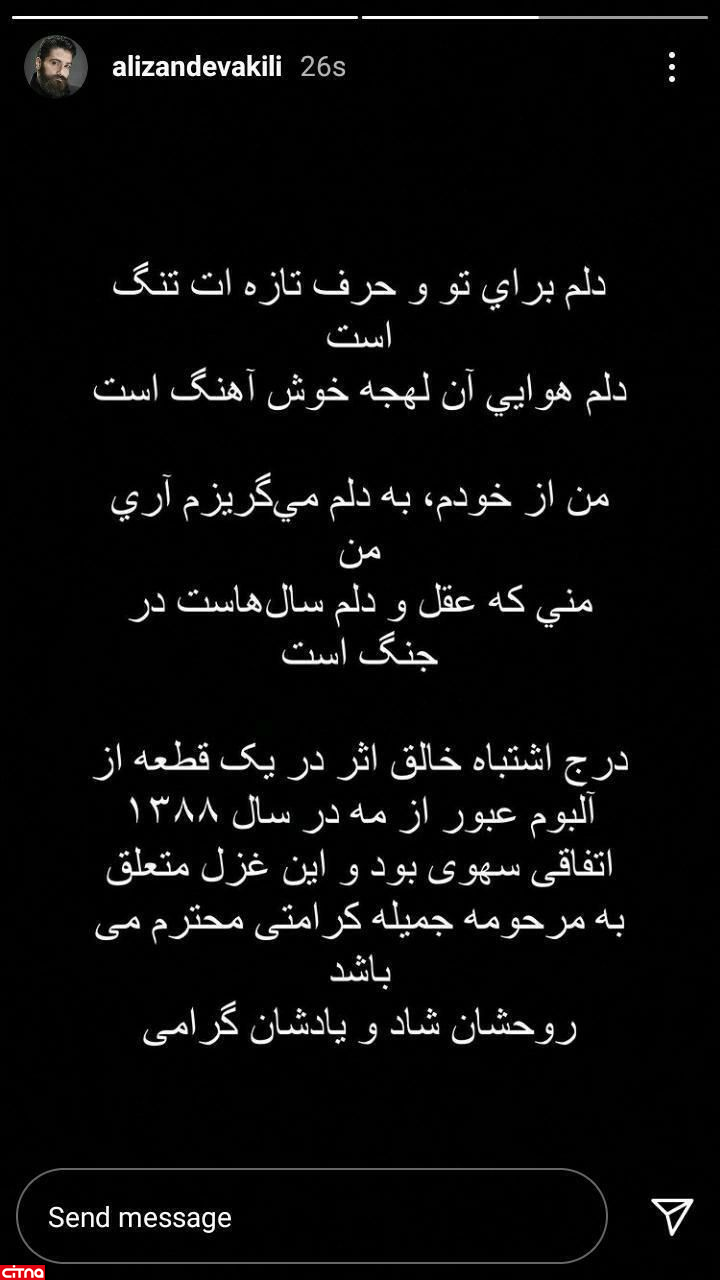Tap the Send message field
Viewport: 720px width, 1280px height.
tap(312, 1216)
